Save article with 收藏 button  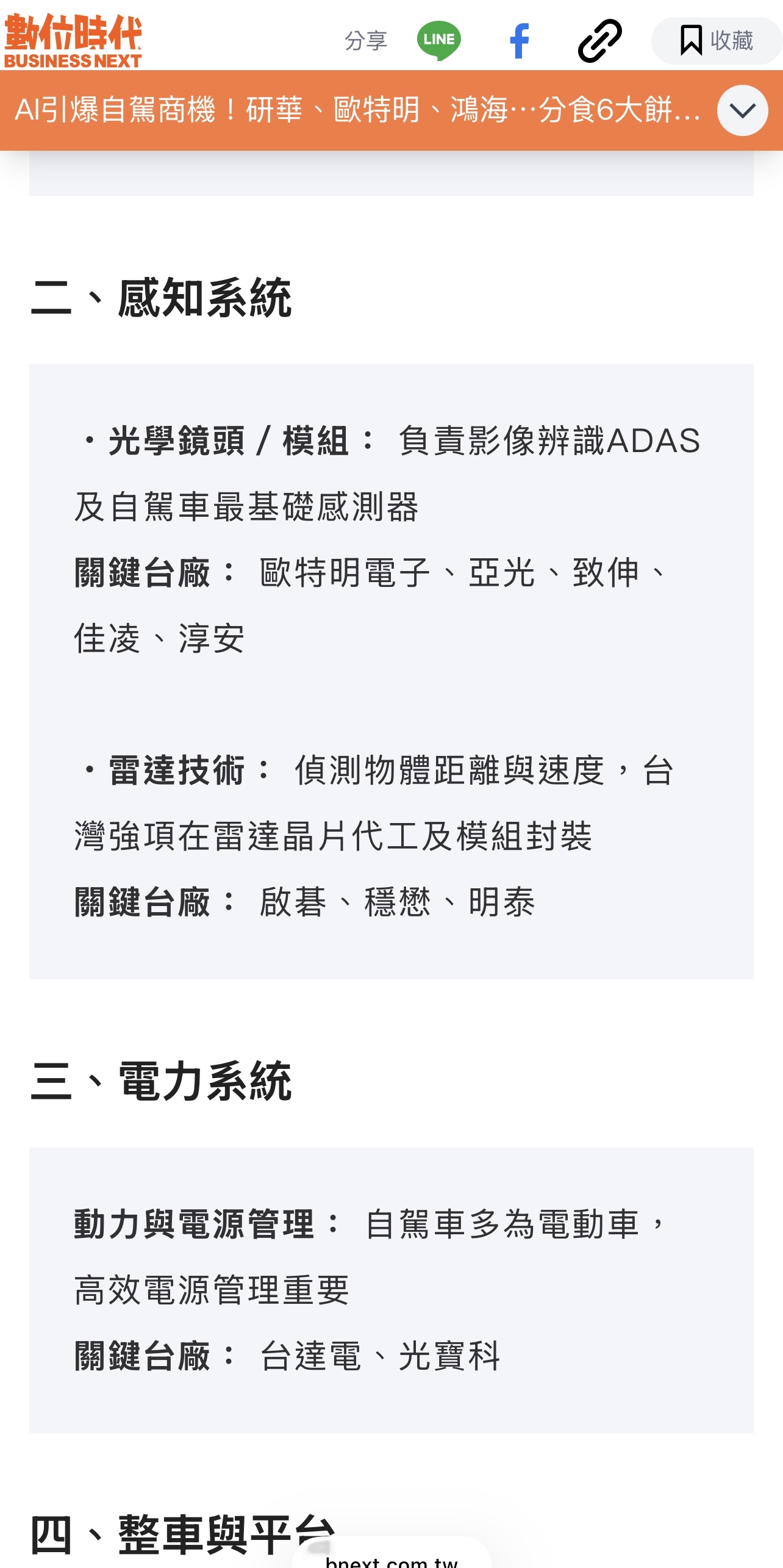(716, 41)
